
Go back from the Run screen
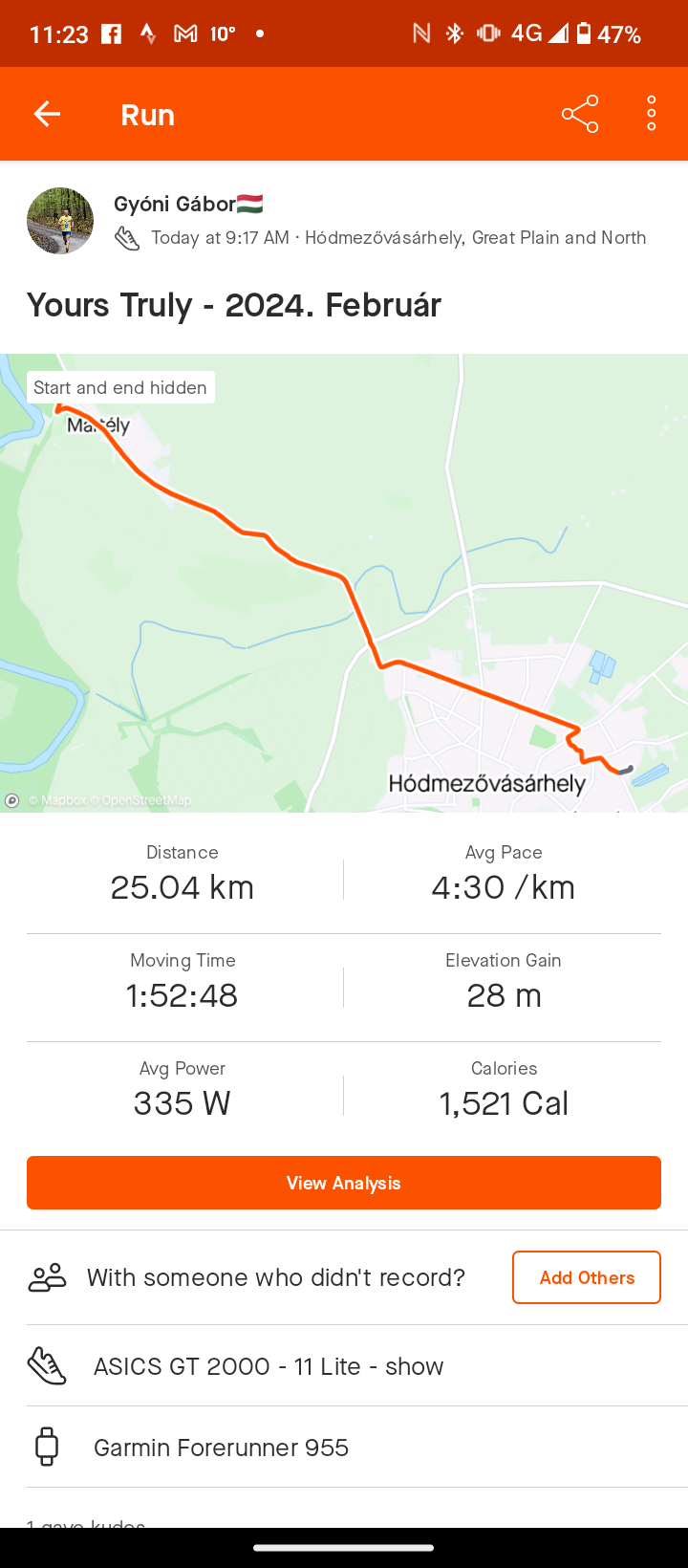47,115
